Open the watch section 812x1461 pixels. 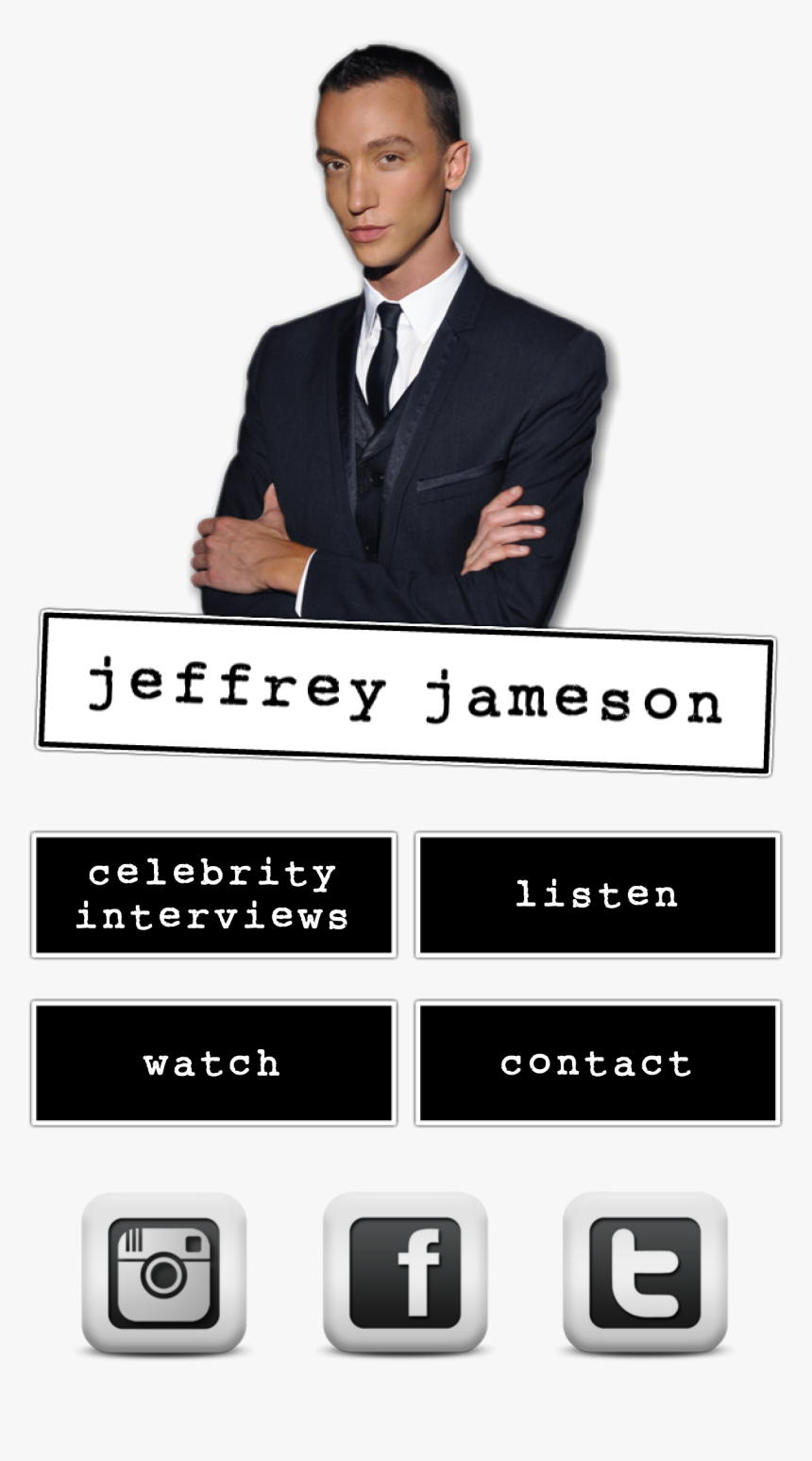pos(213,1062)
